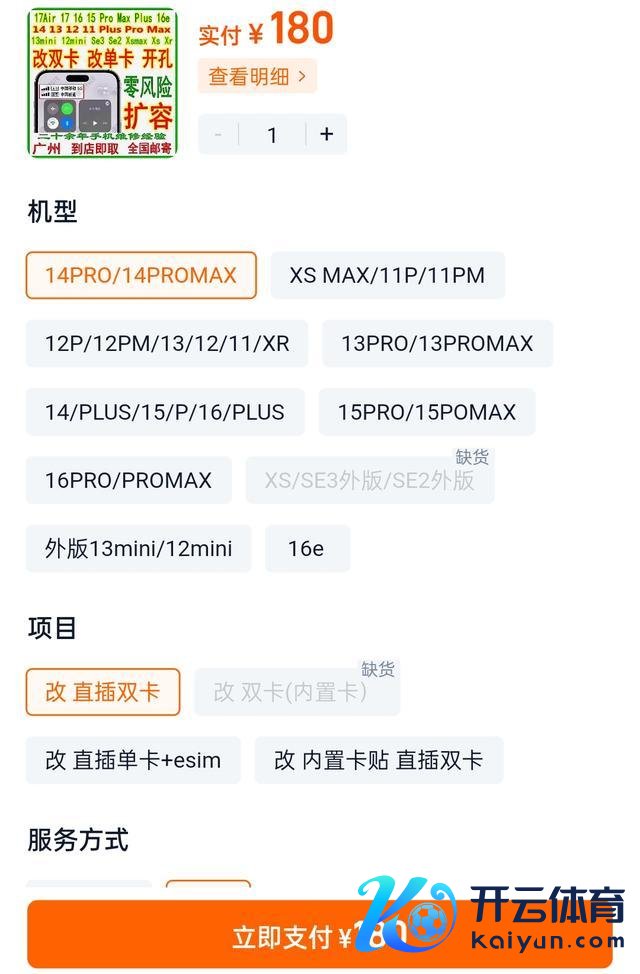Open the 查看明细 price breakdown

(x=257, y=76)
